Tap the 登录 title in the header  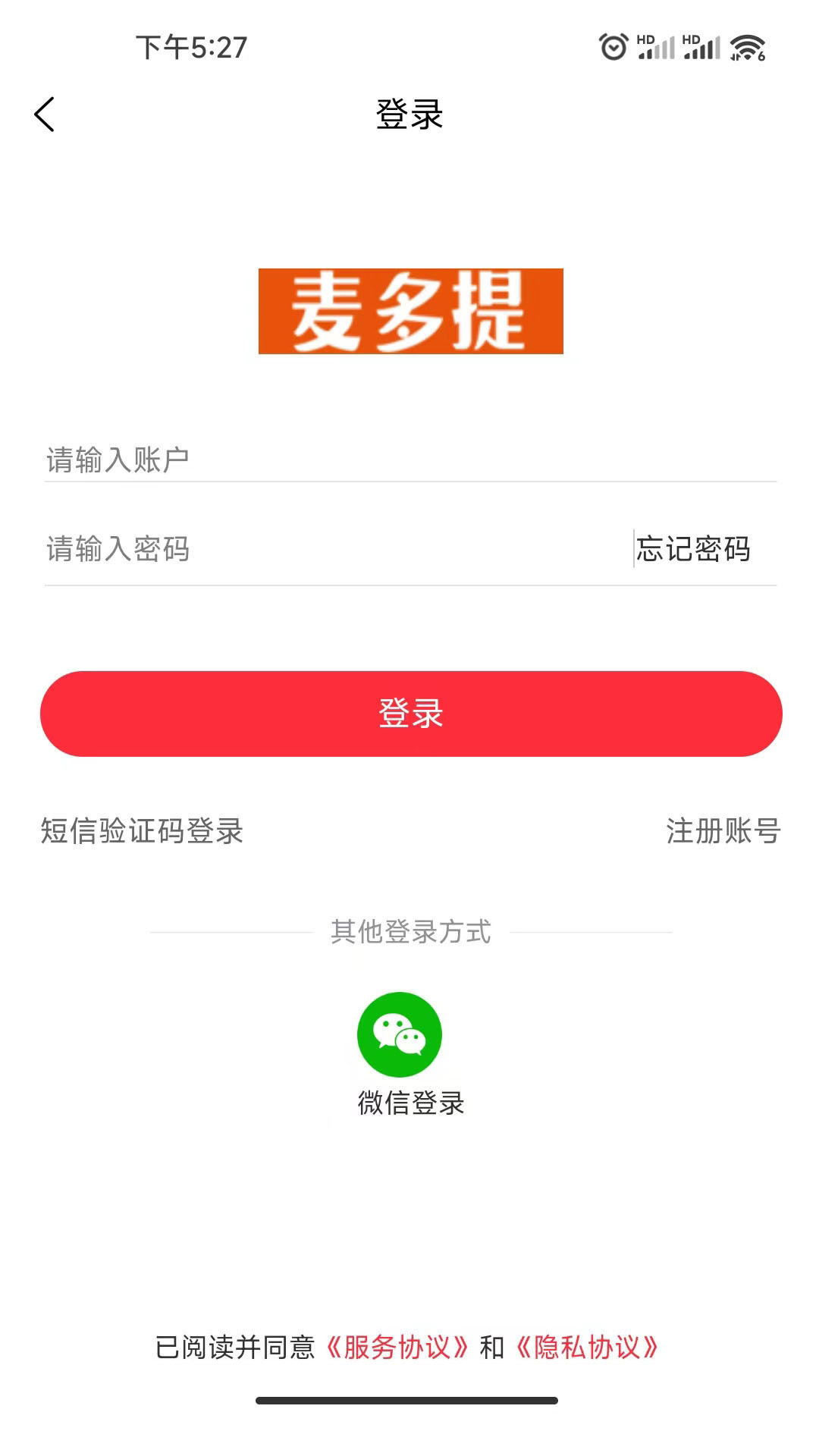[409, 114]
